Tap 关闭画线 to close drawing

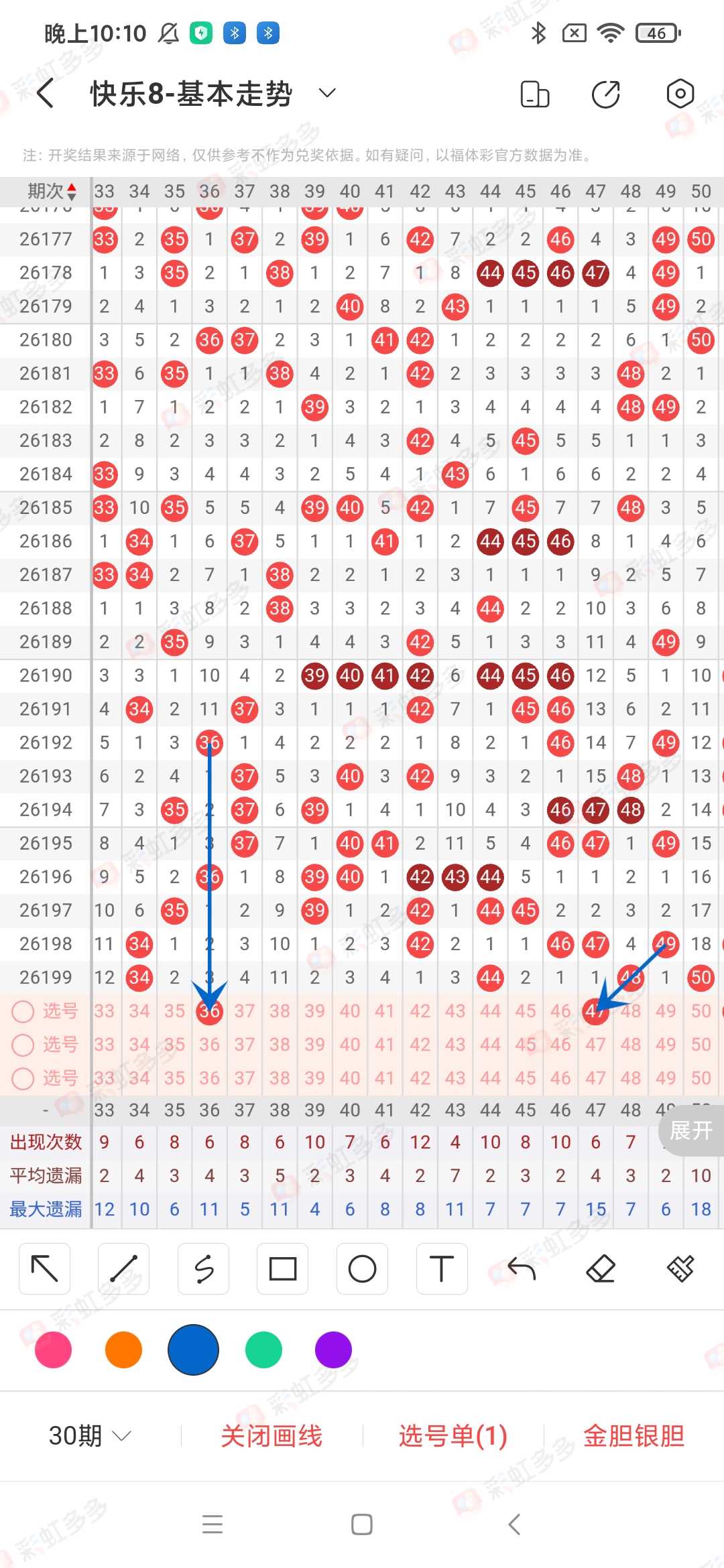pos(271,1436)
